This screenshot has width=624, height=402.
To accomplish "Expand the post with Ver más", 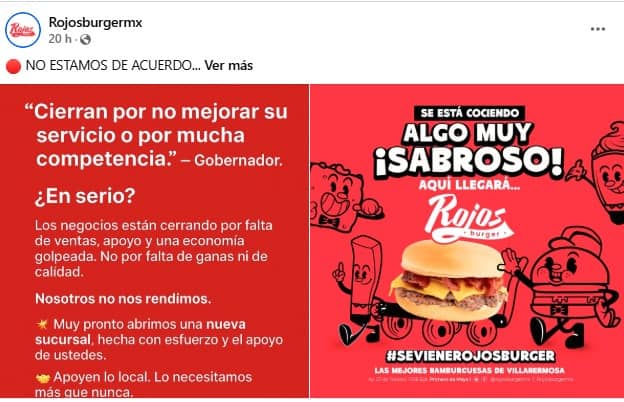I will tap(229, 66).
